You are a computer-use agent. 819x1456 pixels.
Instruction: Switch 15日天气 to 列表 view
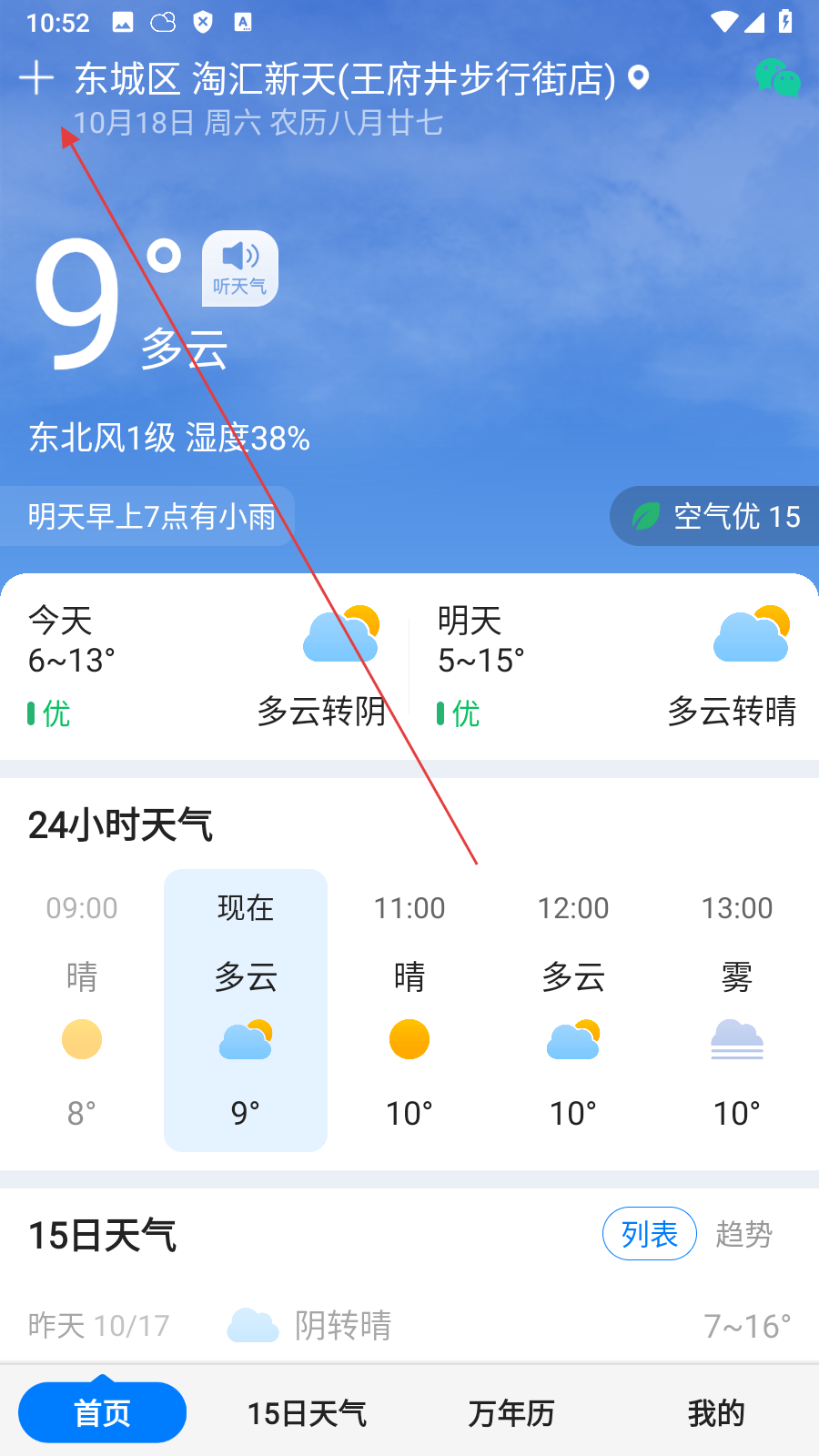click(x=649, y=1234)
